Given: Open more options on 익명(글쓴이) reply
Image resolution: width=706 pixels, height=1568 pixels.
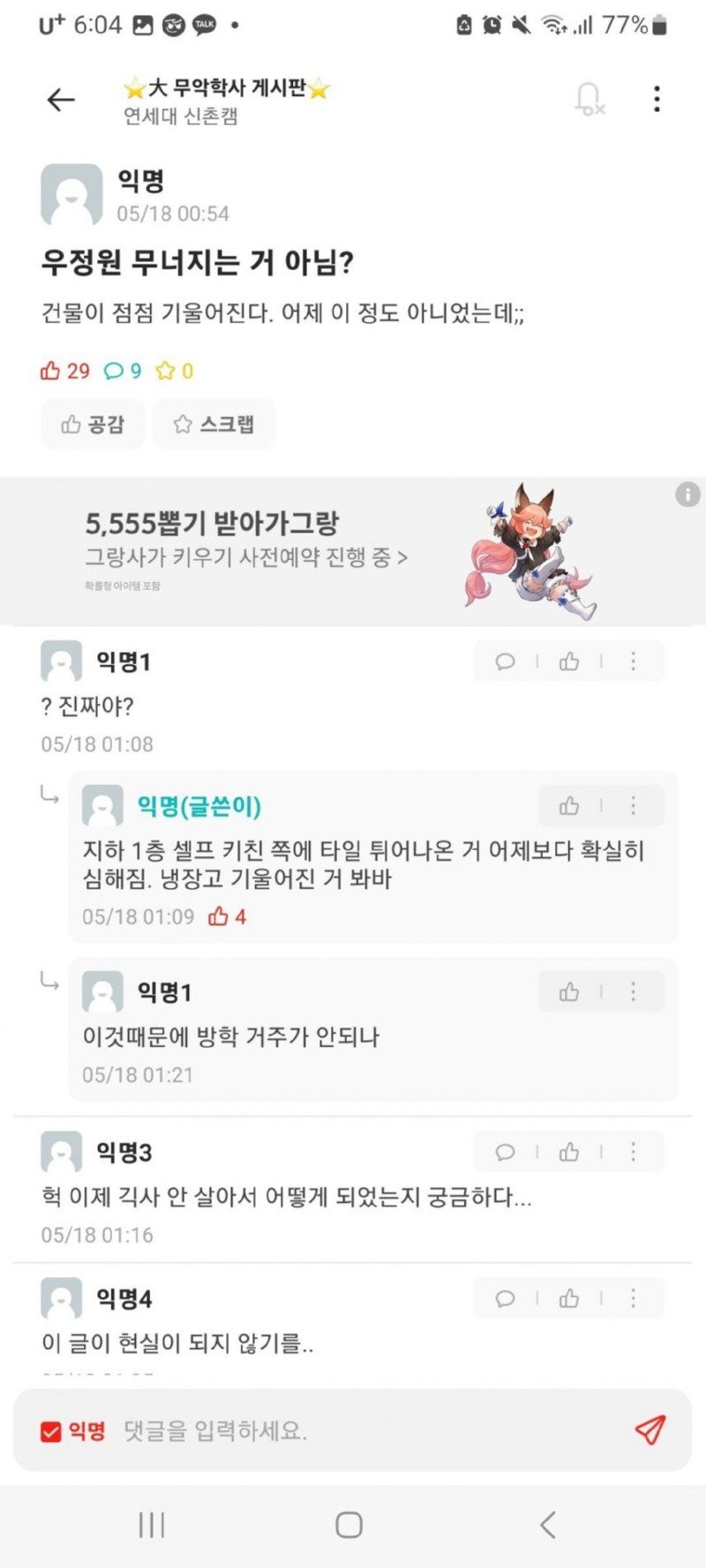Looking at the screenshot, I should coord(633,805).
